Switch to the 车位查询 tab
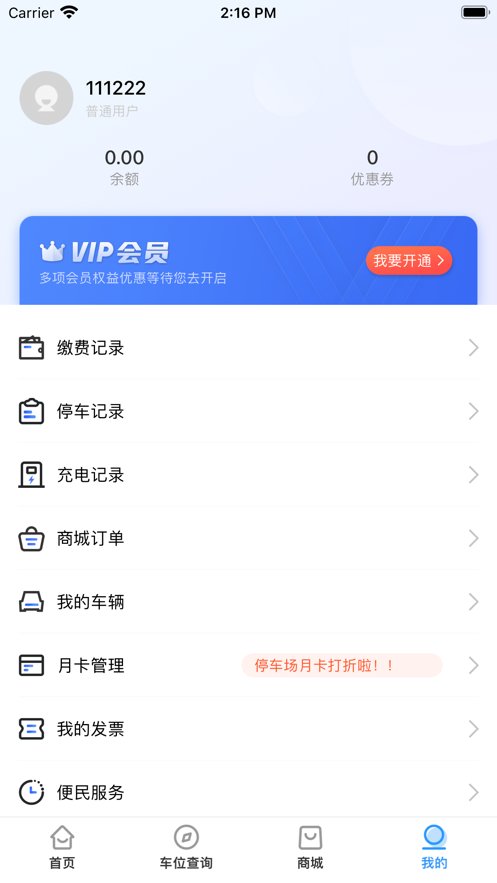The image size is (497, 883). point(186,848)
